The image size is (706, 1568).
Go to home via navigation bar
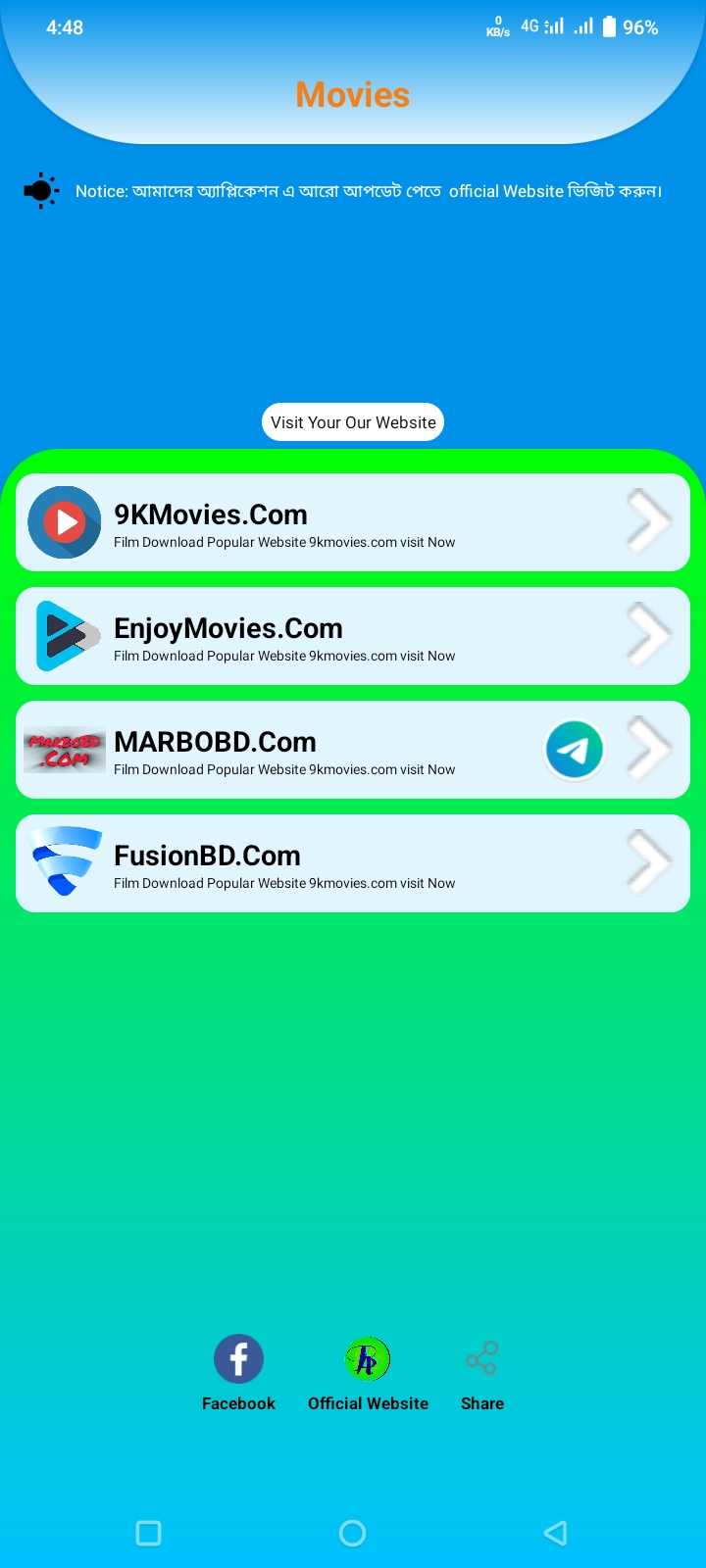pos(352,1533)
